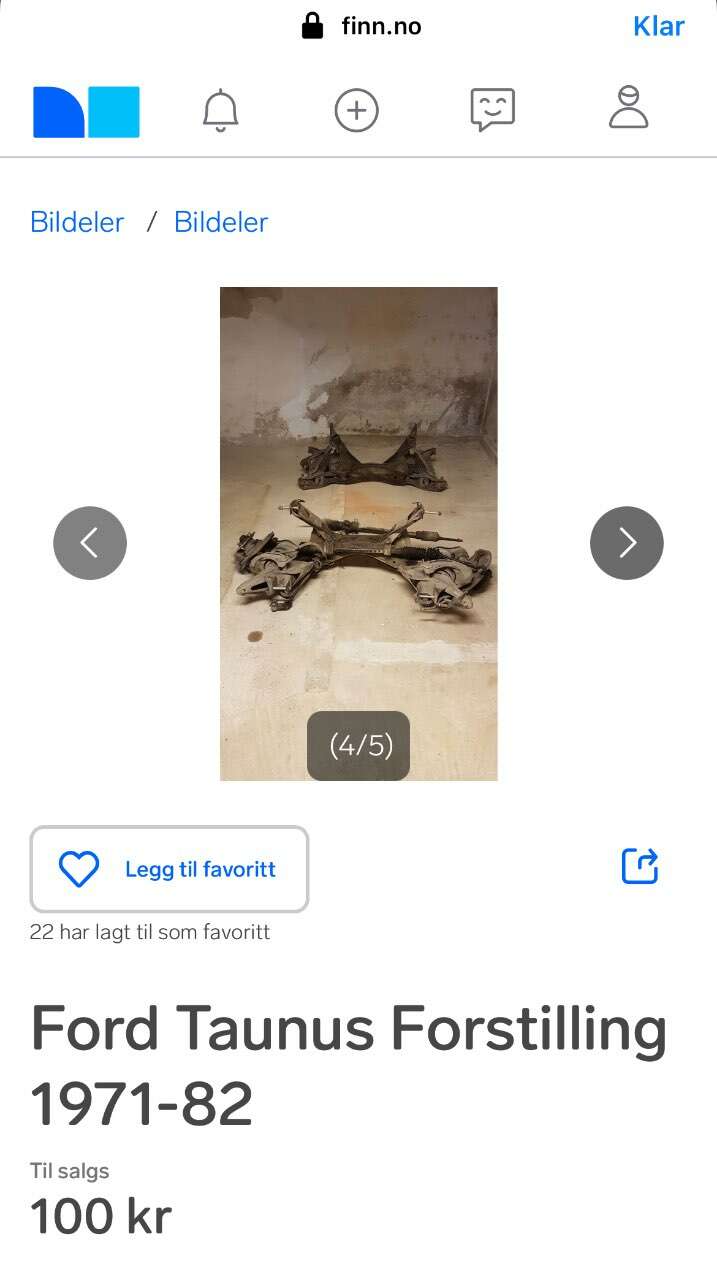Go to the first Bildeler breadcrumb
Screen dimensions: 717x1280
[77, 222]
